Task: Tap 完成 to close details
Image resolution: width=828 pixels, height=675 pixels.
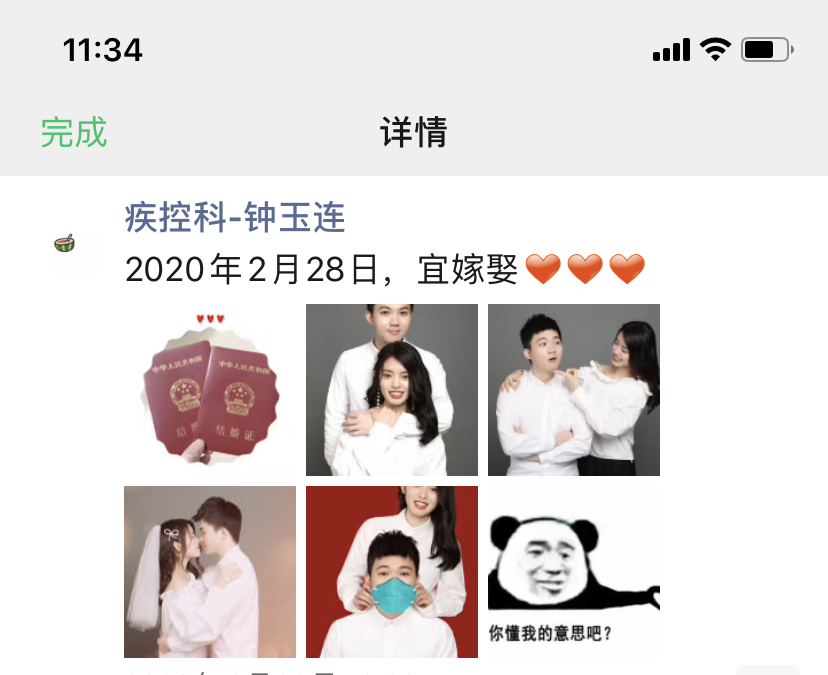Action: click(x=73, y=132)
